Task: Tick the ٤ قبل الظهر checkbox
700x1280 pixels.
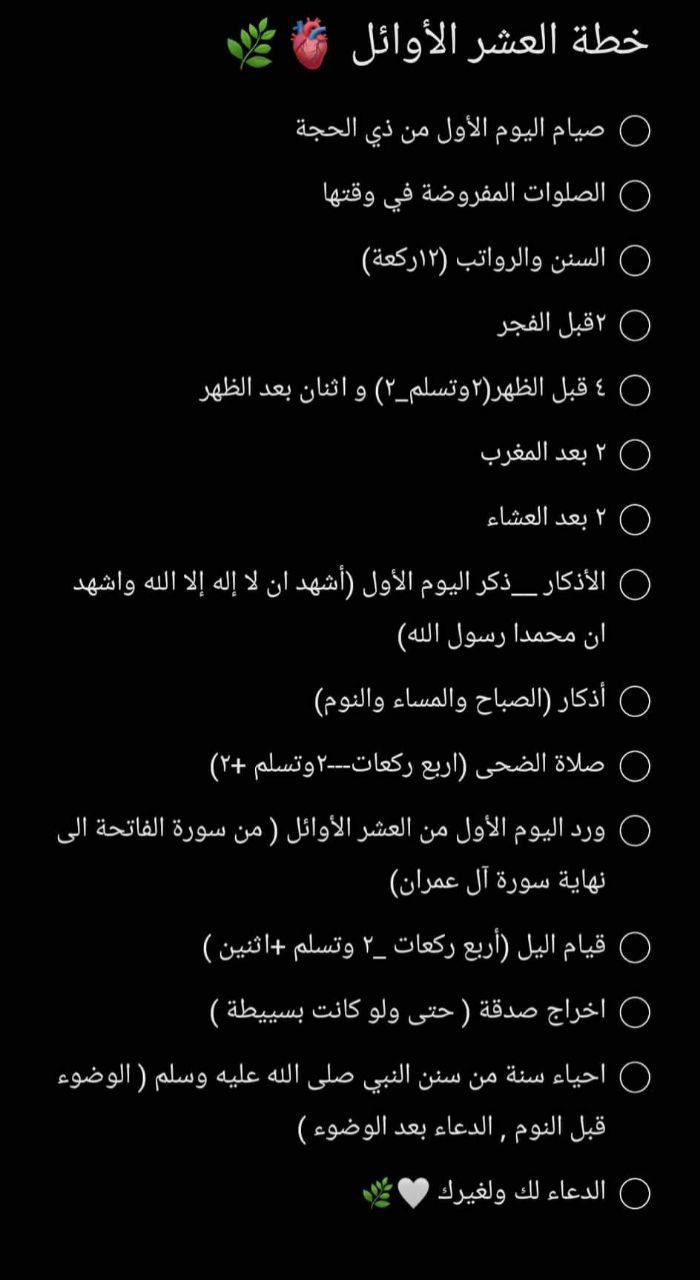Action: coord(635,391)
